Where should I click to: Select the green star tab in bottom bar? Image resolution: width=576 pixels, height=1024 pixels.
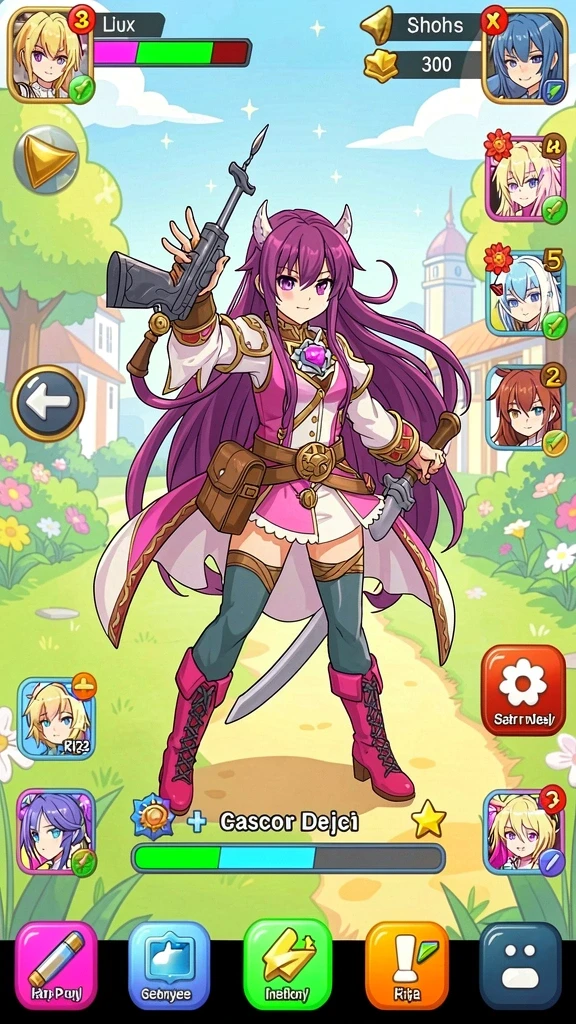[x=288, y=965]
